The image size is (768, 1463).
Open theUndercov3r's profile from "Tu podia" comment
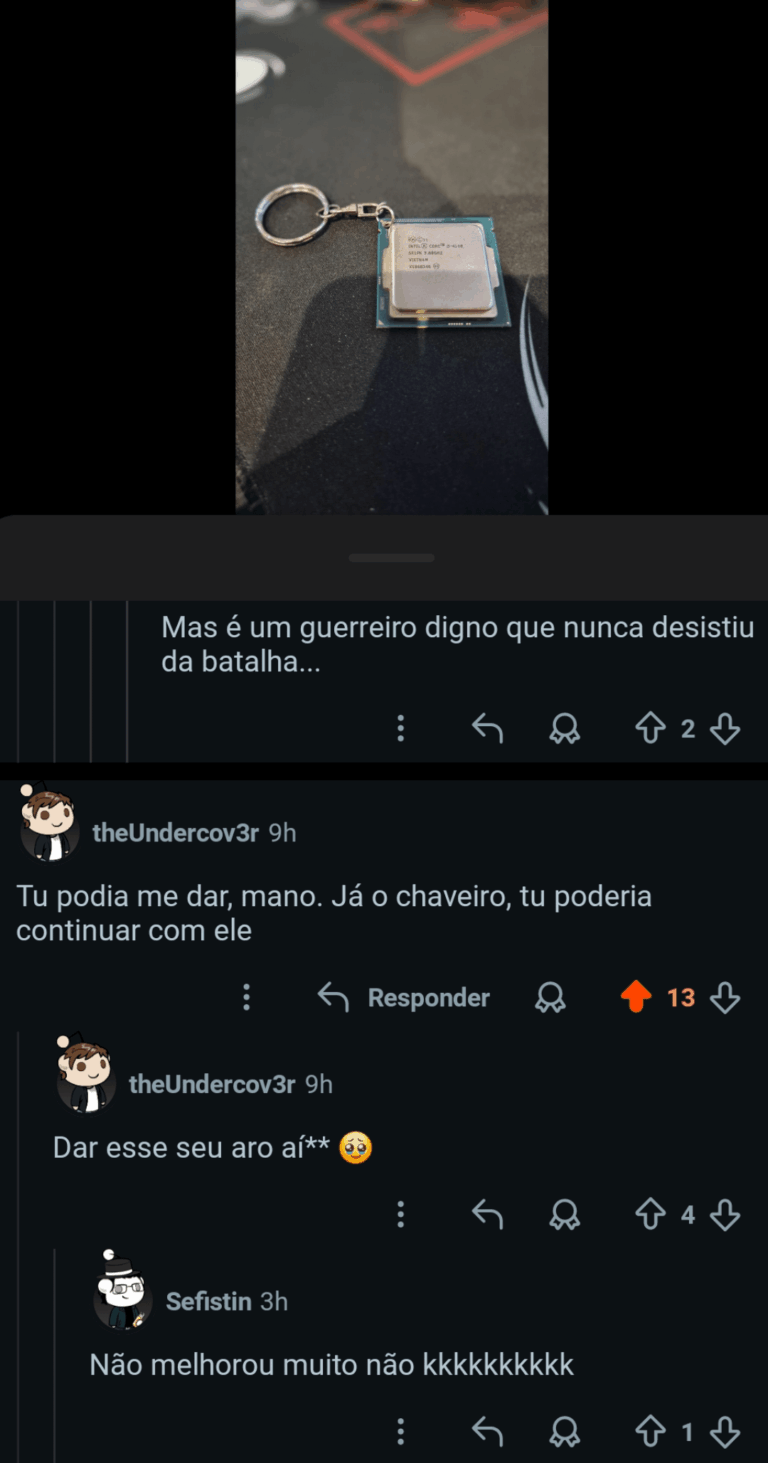click(x=176, y=832)
